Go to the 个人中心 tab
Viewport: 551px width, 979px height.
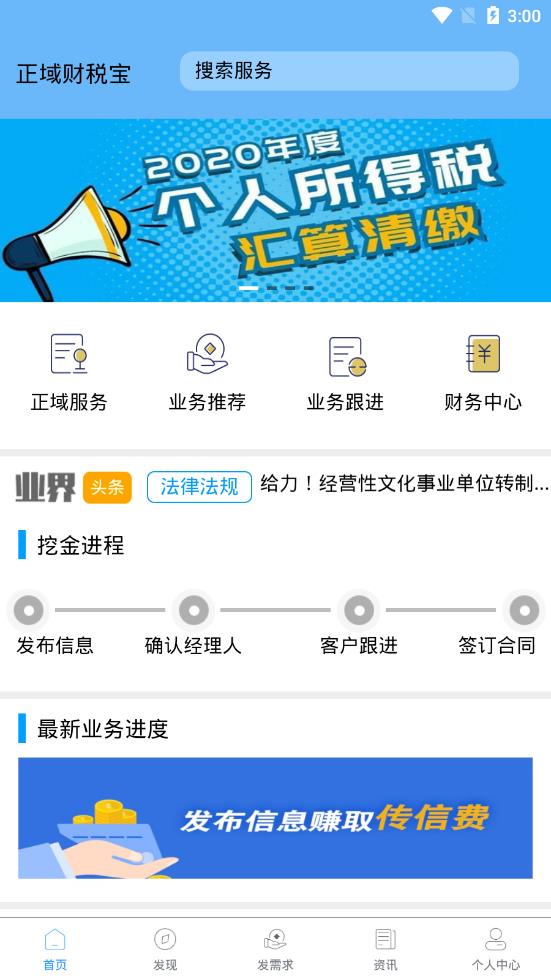495,949
